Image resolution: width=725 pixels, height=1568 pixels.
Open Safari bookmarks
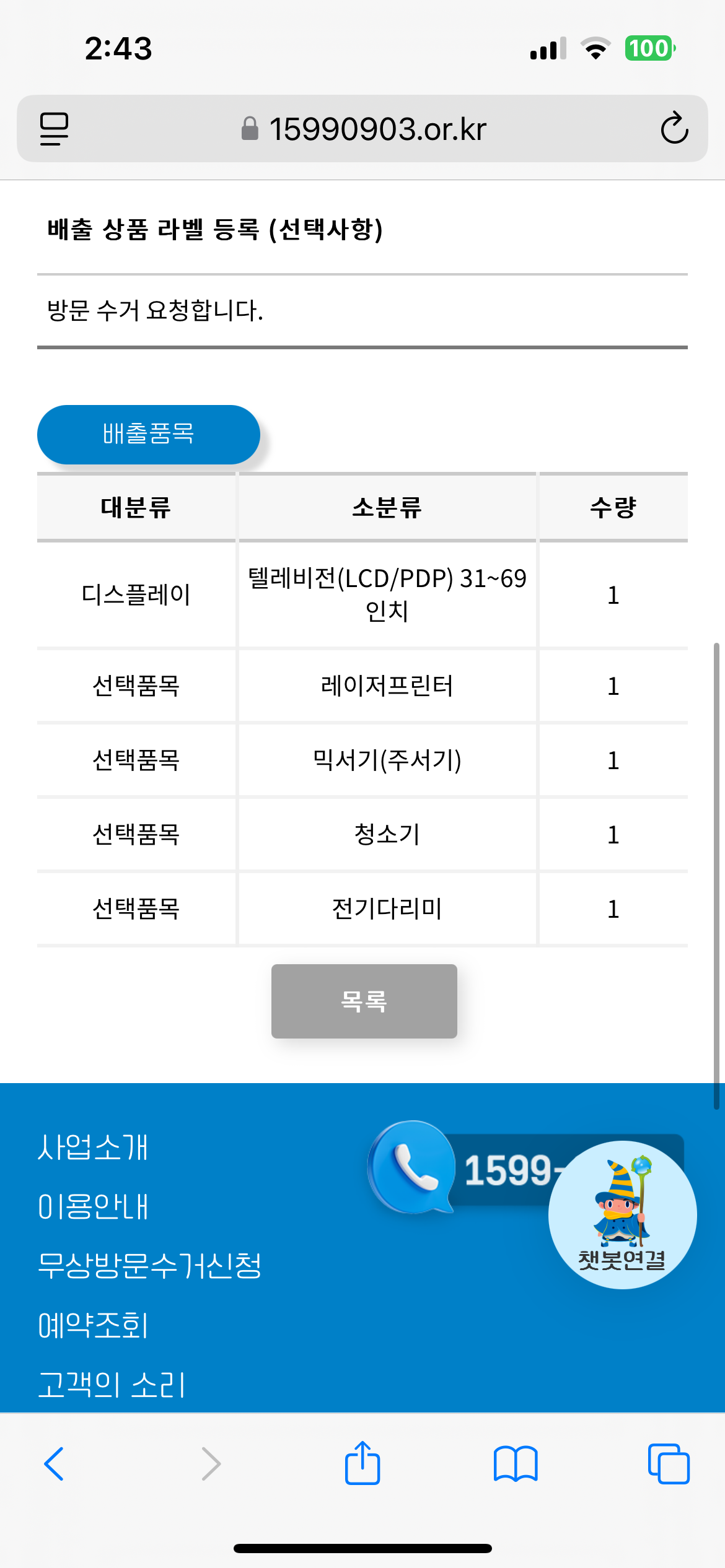516,1464
